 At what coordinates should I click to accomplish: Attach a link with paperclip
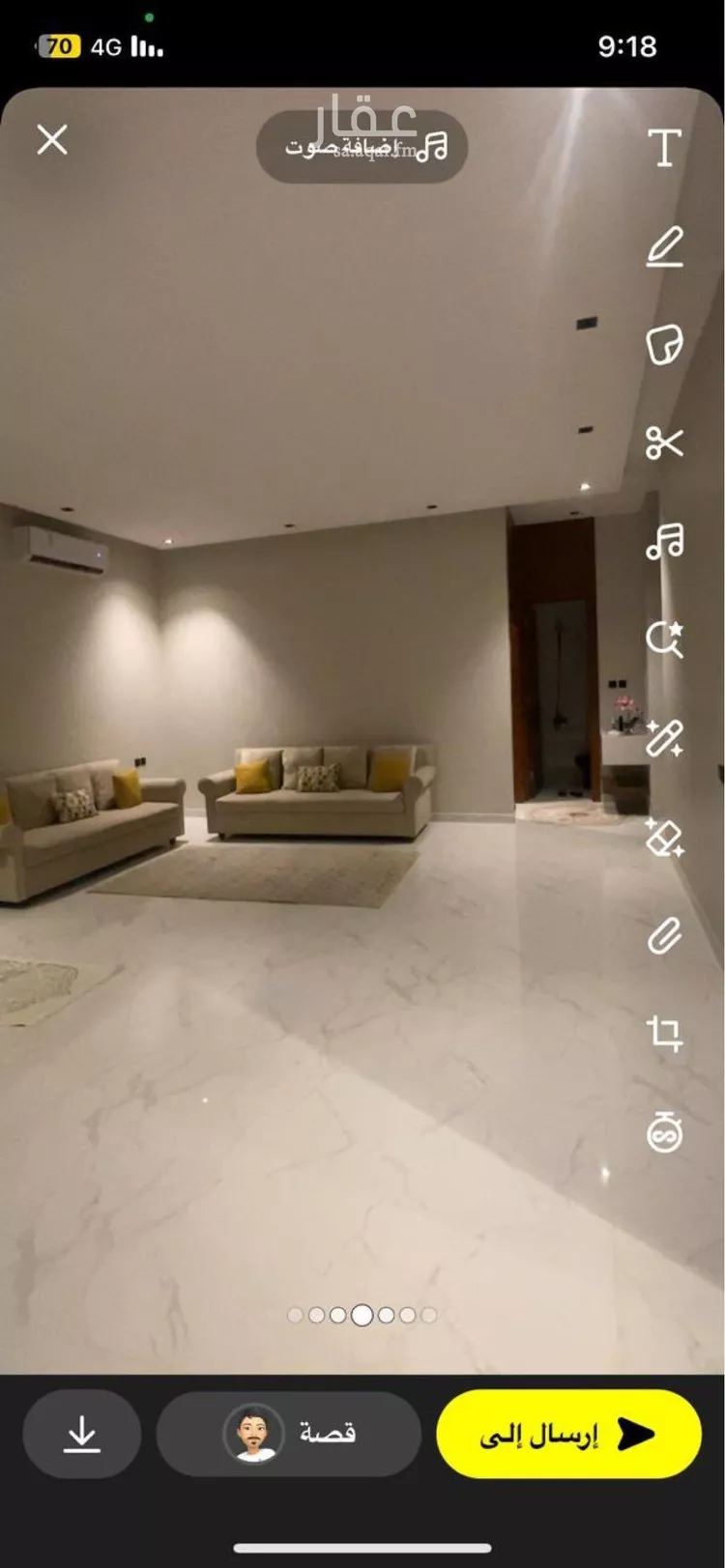click(x=664, y=935)
